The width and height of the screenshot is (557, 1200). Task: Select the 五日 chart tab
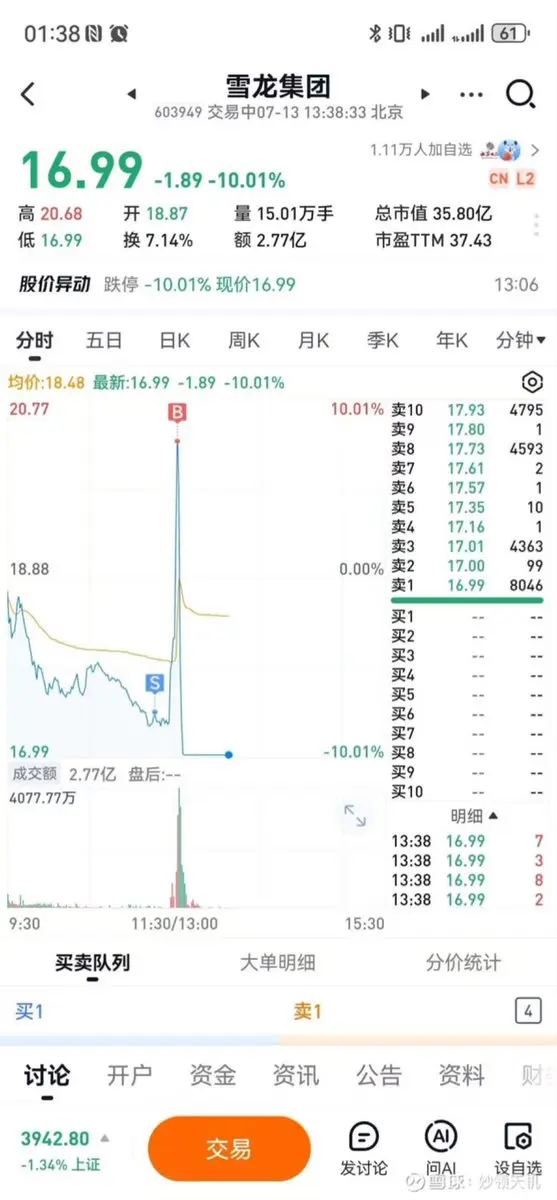104,341
